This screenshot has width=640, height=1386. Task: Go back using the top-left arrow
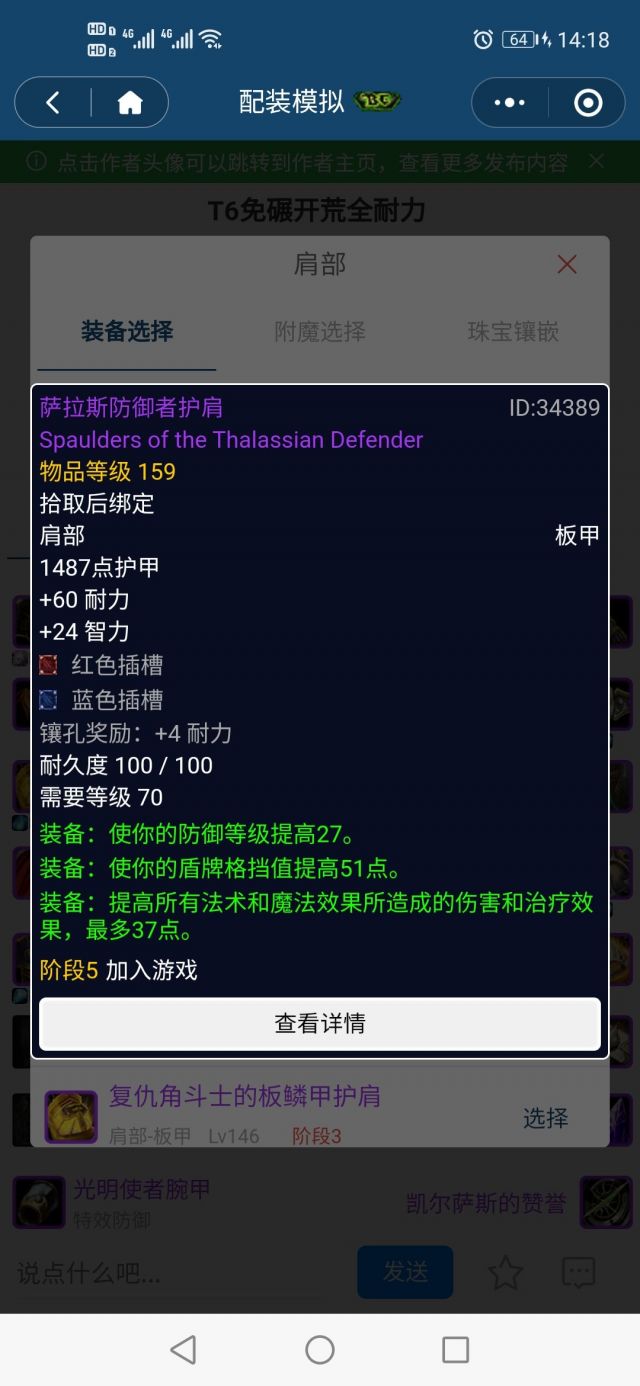(53, 102)
